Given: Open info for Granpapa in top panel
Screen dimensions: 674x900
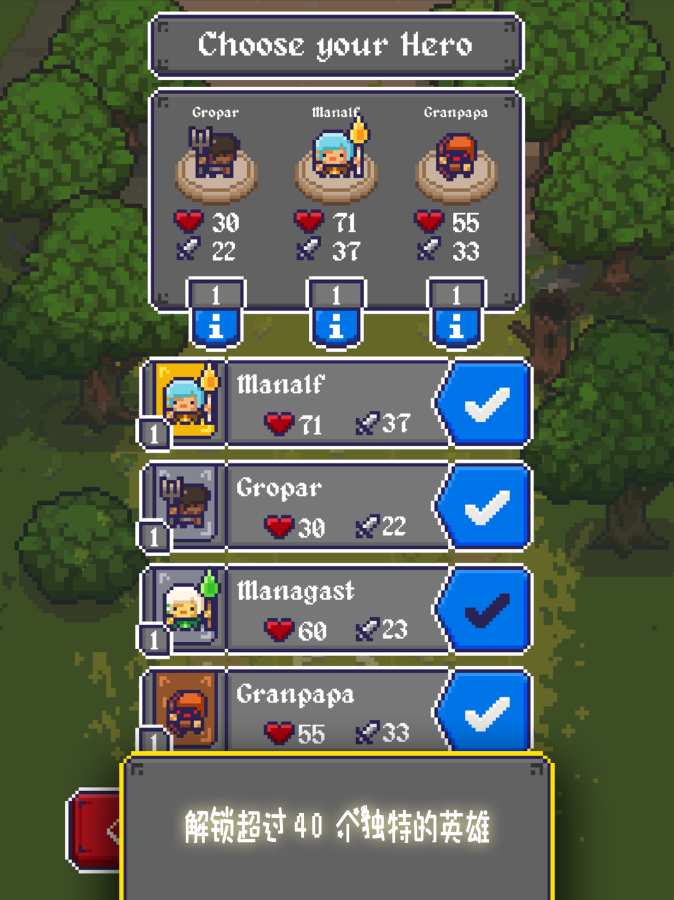Looking at the screenshot, I should click(x=457, y=325).
